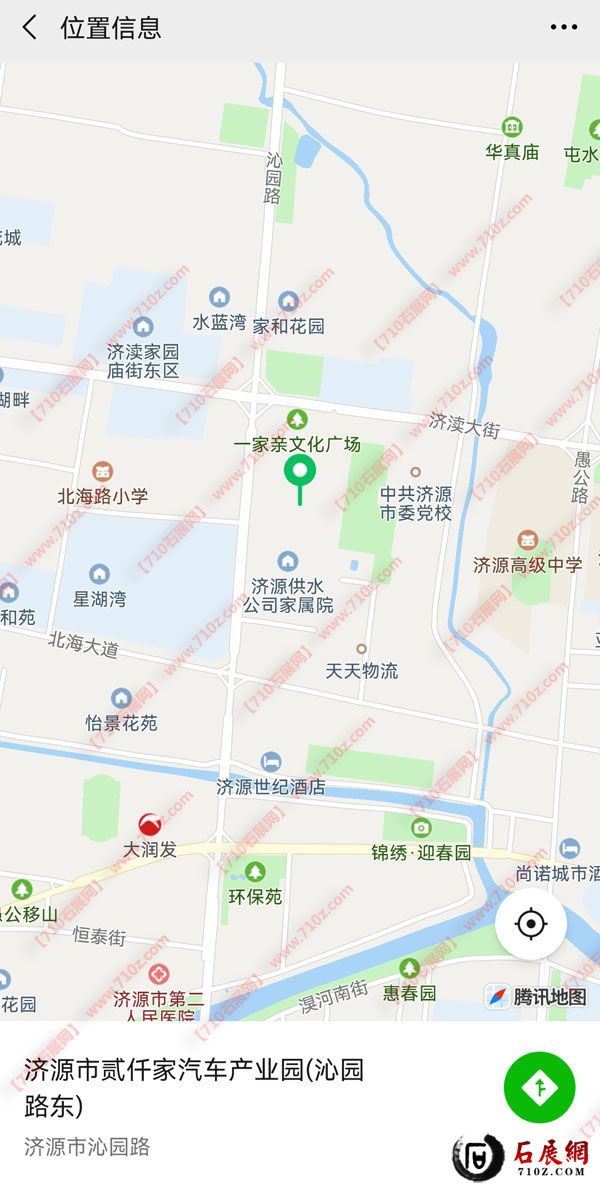This screenshot has height=1190, width=600.
Task: Go back from the 位置信息 page
Action: click(30, 28)
